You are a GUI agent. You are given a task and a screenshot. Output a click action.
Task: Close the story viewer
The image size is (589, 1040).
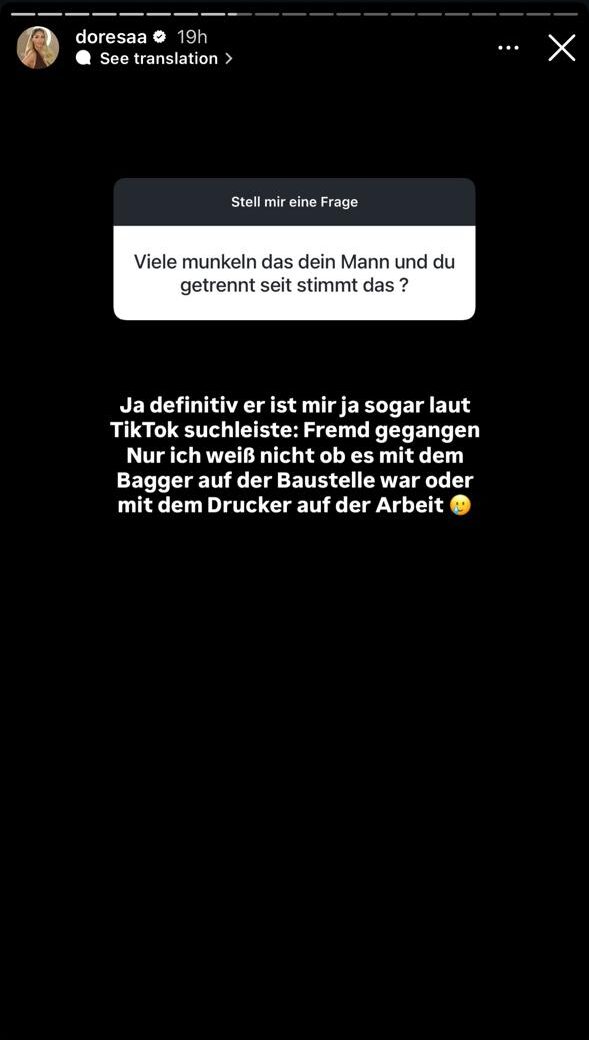click(561, 48)
